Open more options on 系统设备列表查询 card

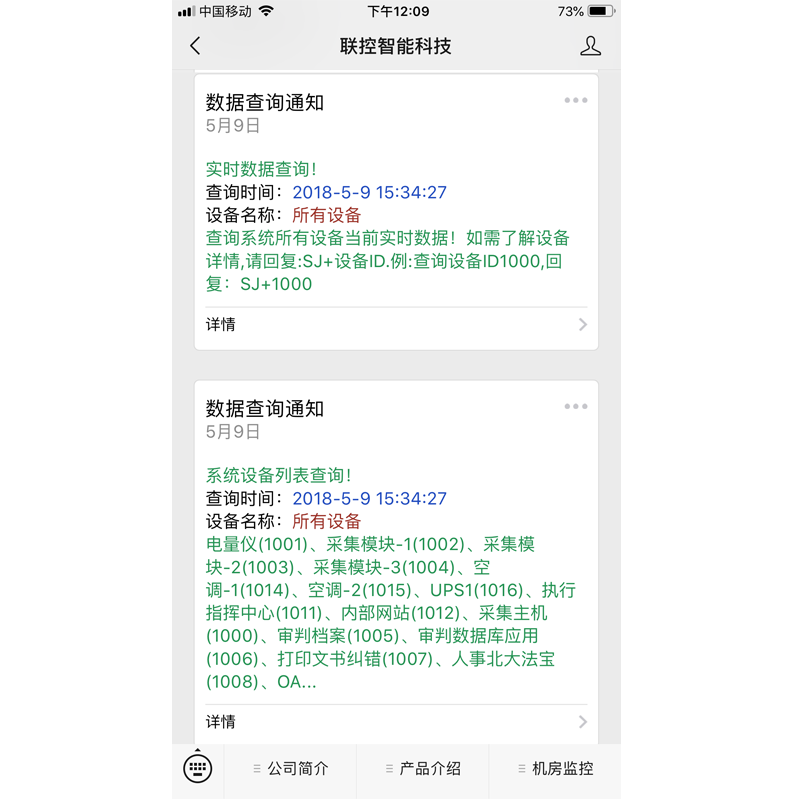[x=575, y=406]
